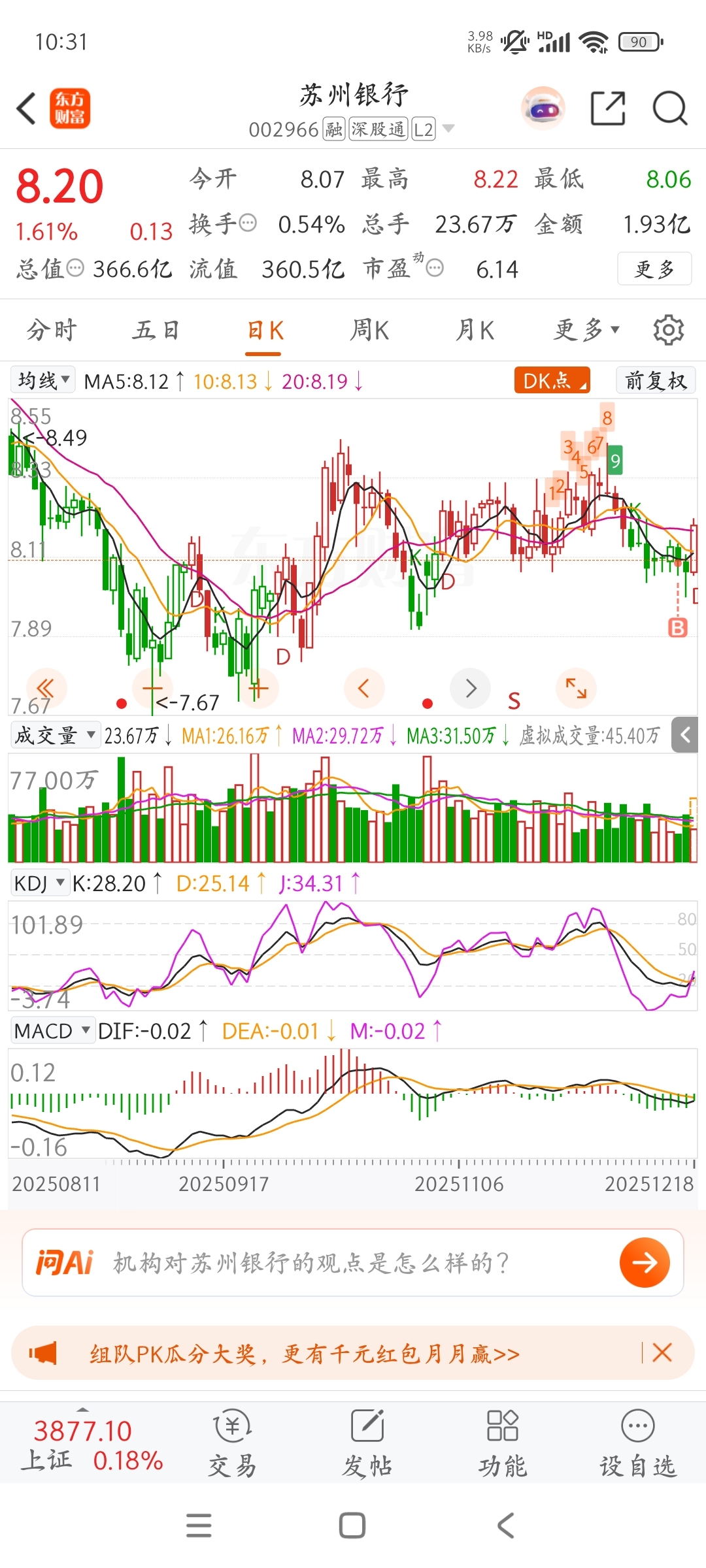Tap 更多 to show more quote data
The height and width of the screenshot is (1568, 706).
[654, 269]
